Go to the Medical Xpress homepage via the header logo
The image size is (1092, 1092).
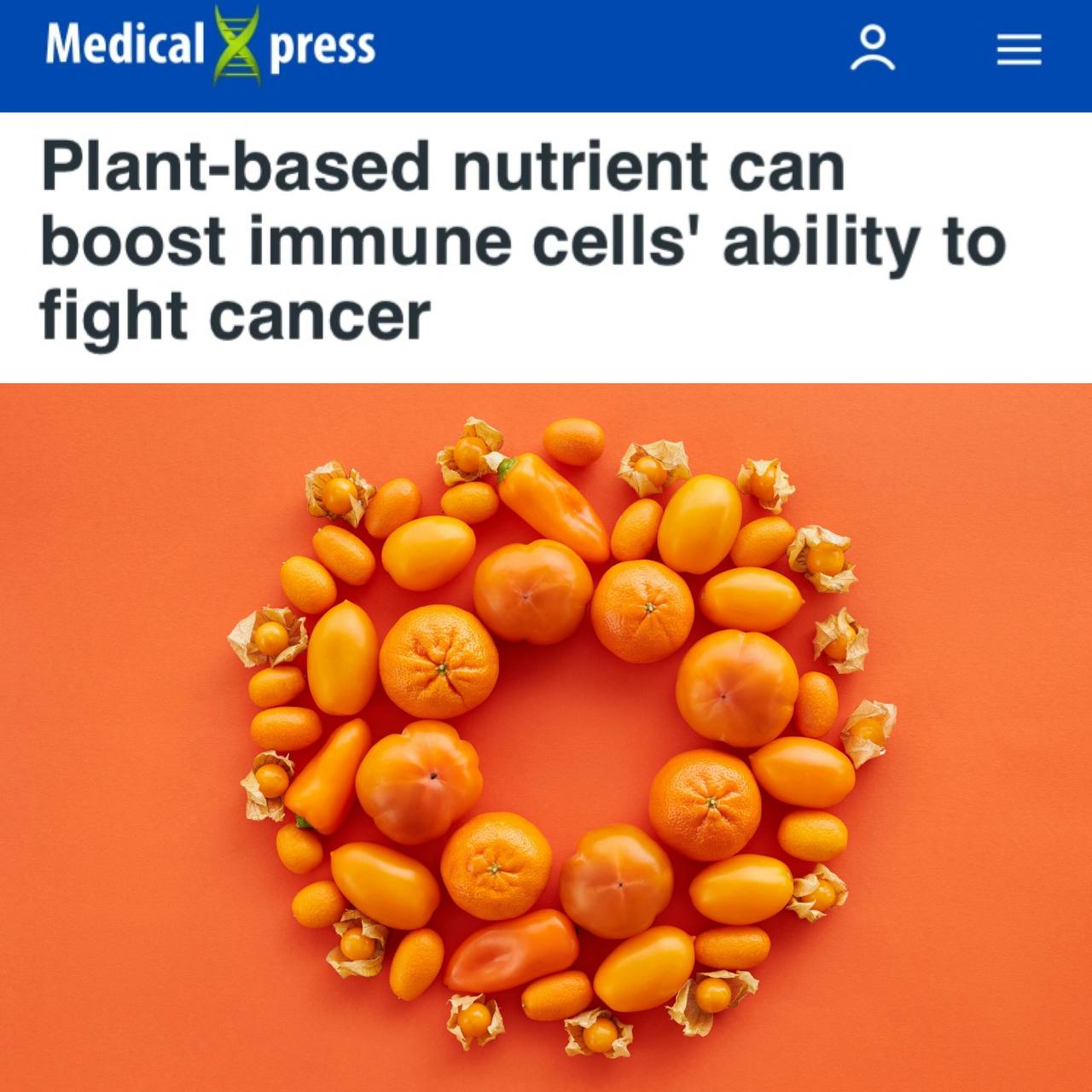pyautogui.click(x=210, y=46)
